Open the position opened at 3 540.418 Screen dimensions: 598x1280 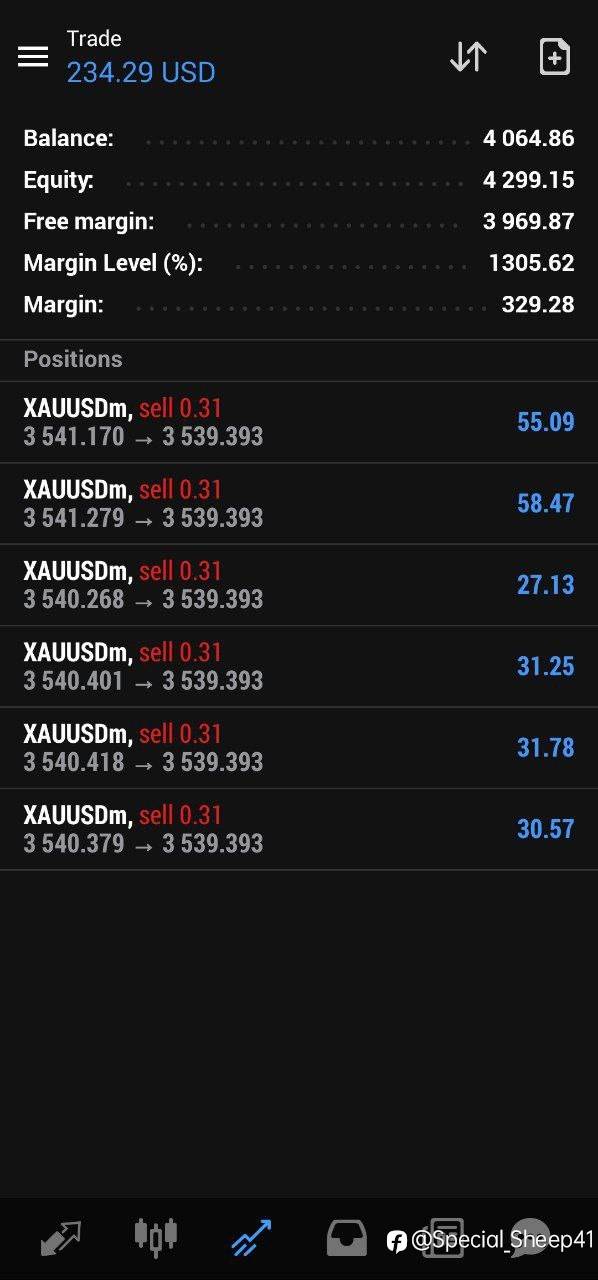299,748
